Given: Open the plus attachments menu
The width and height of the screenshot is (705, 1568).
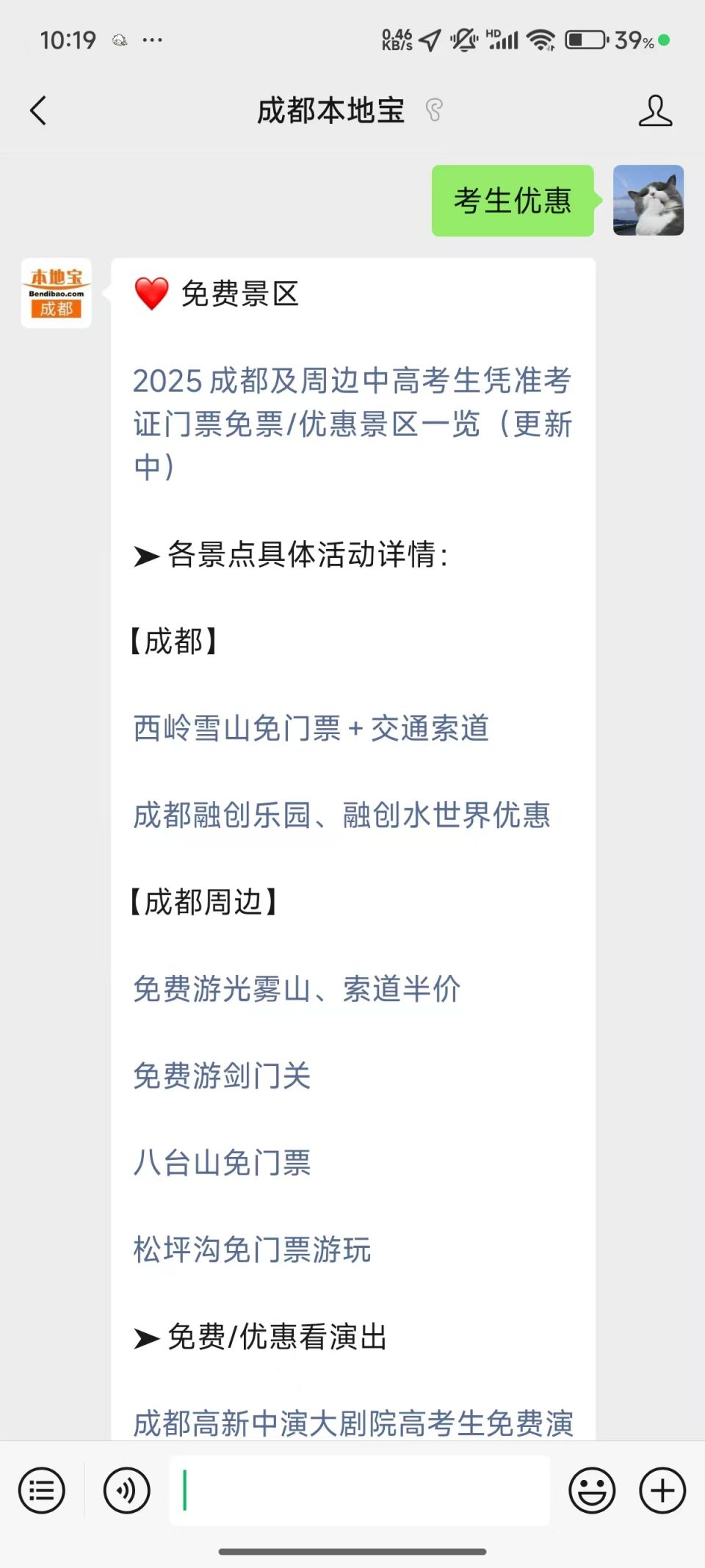Looking at the screenshot, I should (x=662, y=1490).
